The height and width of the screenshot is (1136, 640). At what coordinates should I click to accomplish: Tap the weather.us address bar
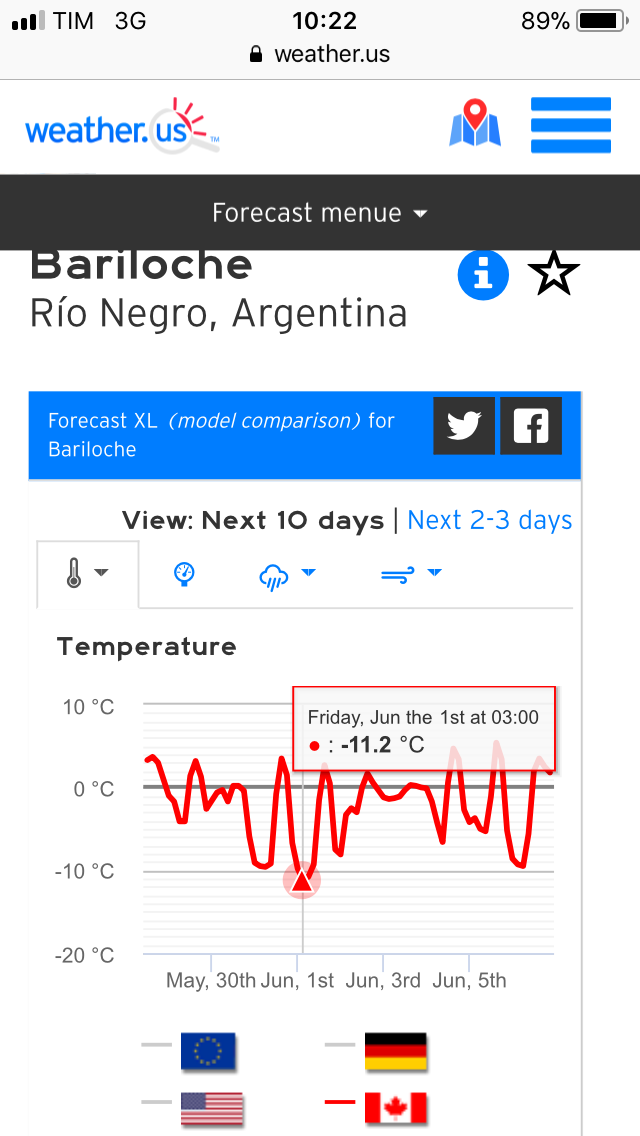point(320,54)
